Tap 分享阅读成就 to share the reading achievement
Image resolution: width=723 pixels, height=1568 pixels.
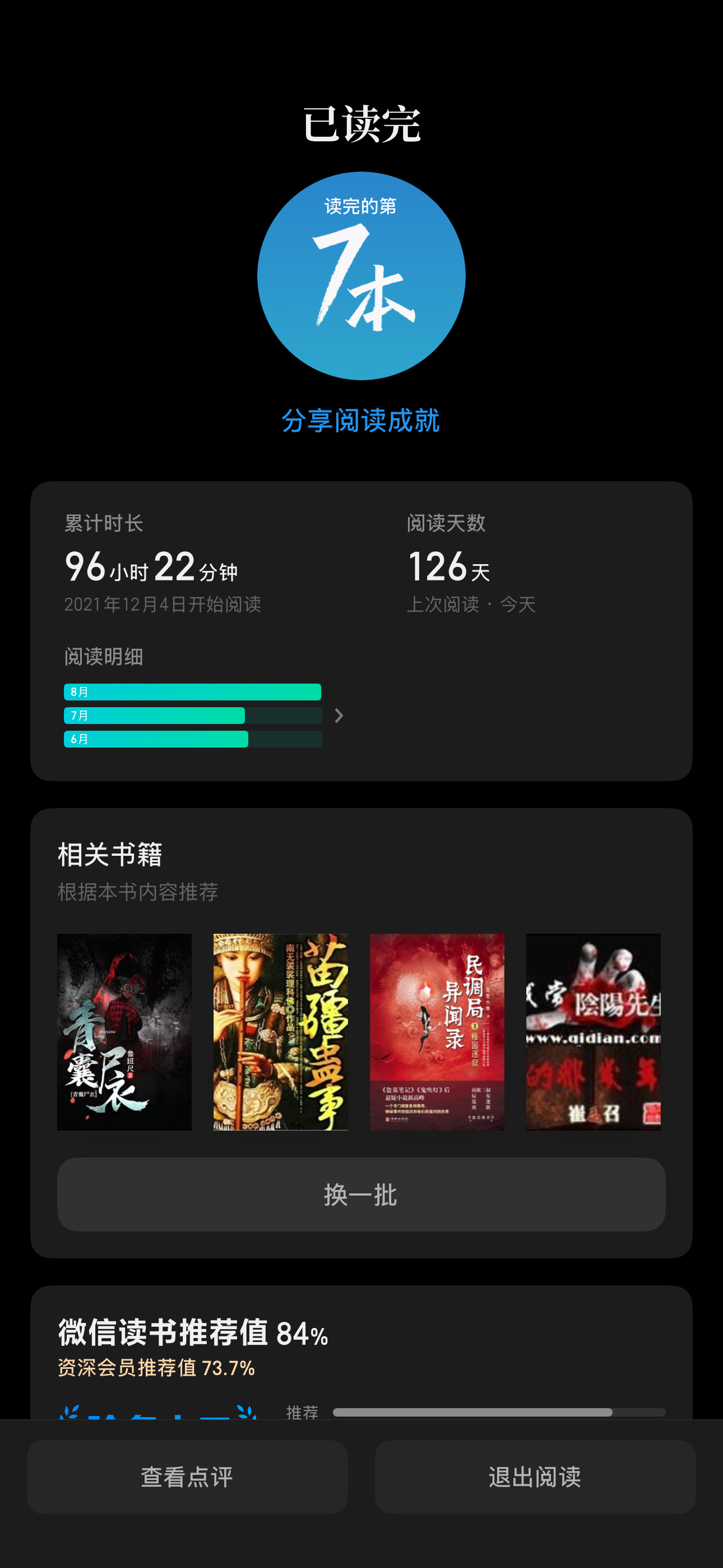[x=361, y=421]
